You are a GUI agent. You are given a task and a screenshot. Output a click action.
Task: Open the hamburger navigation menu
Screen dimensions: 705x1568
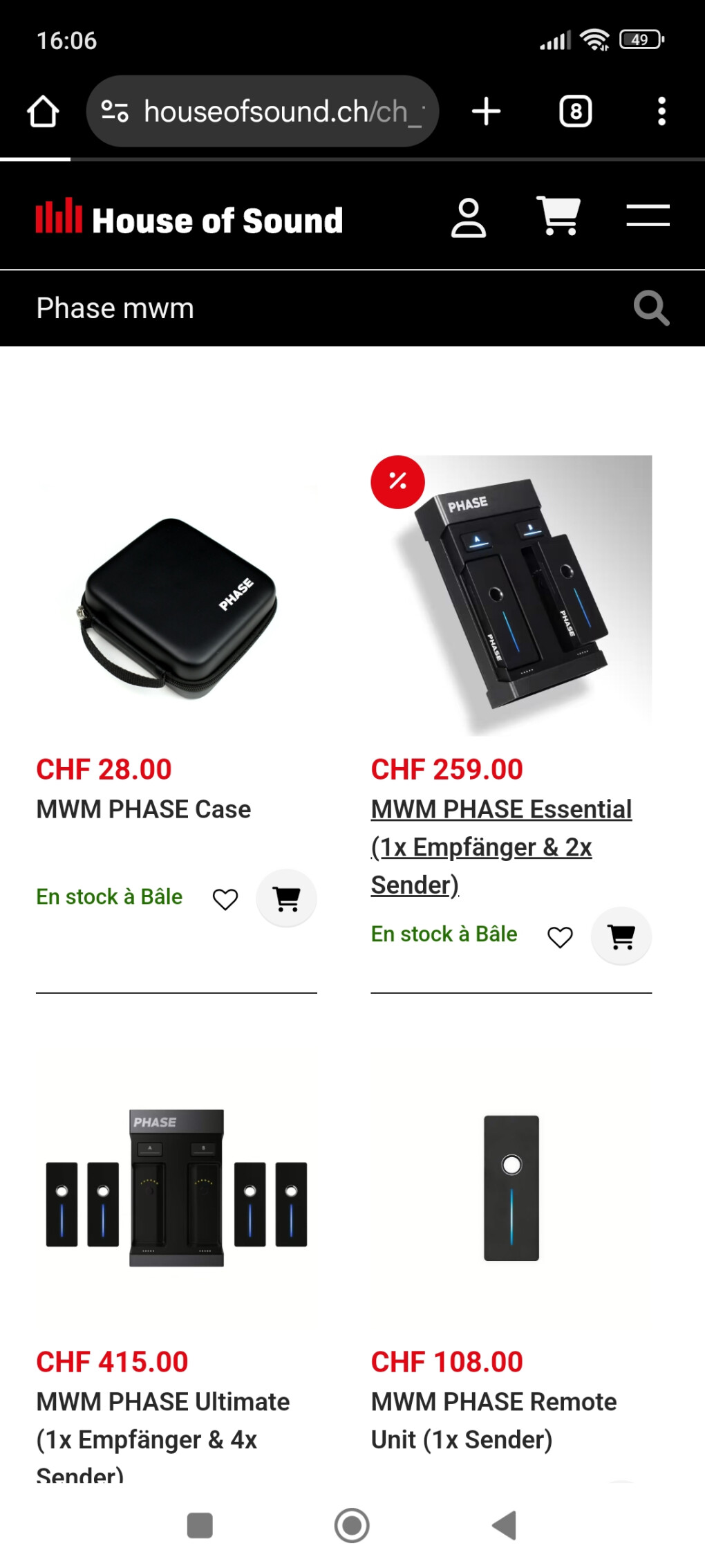pos(648,216)
